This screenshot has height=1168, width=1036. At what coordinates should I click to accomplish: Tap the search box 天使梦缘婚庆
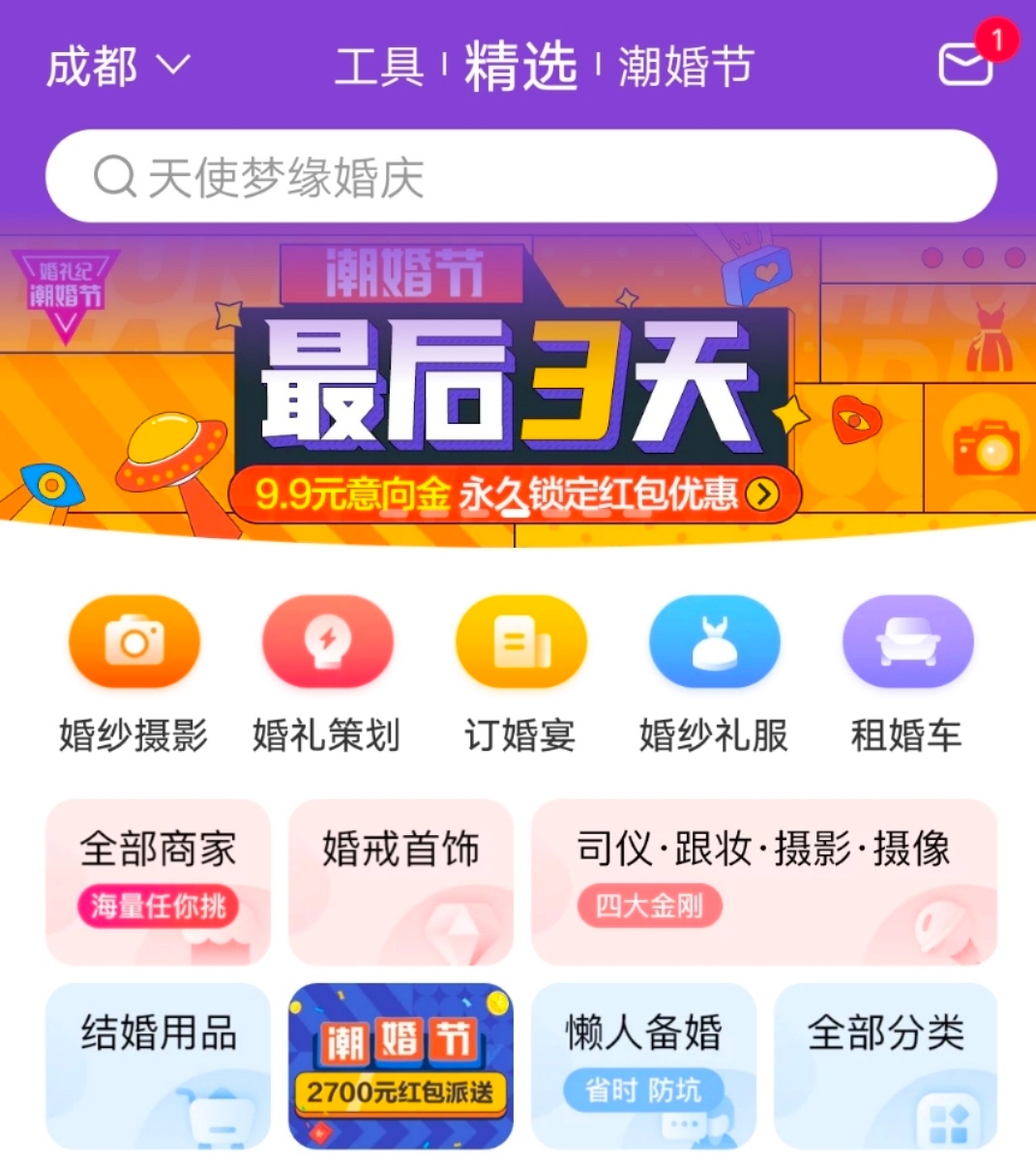[x=520, y=177]
